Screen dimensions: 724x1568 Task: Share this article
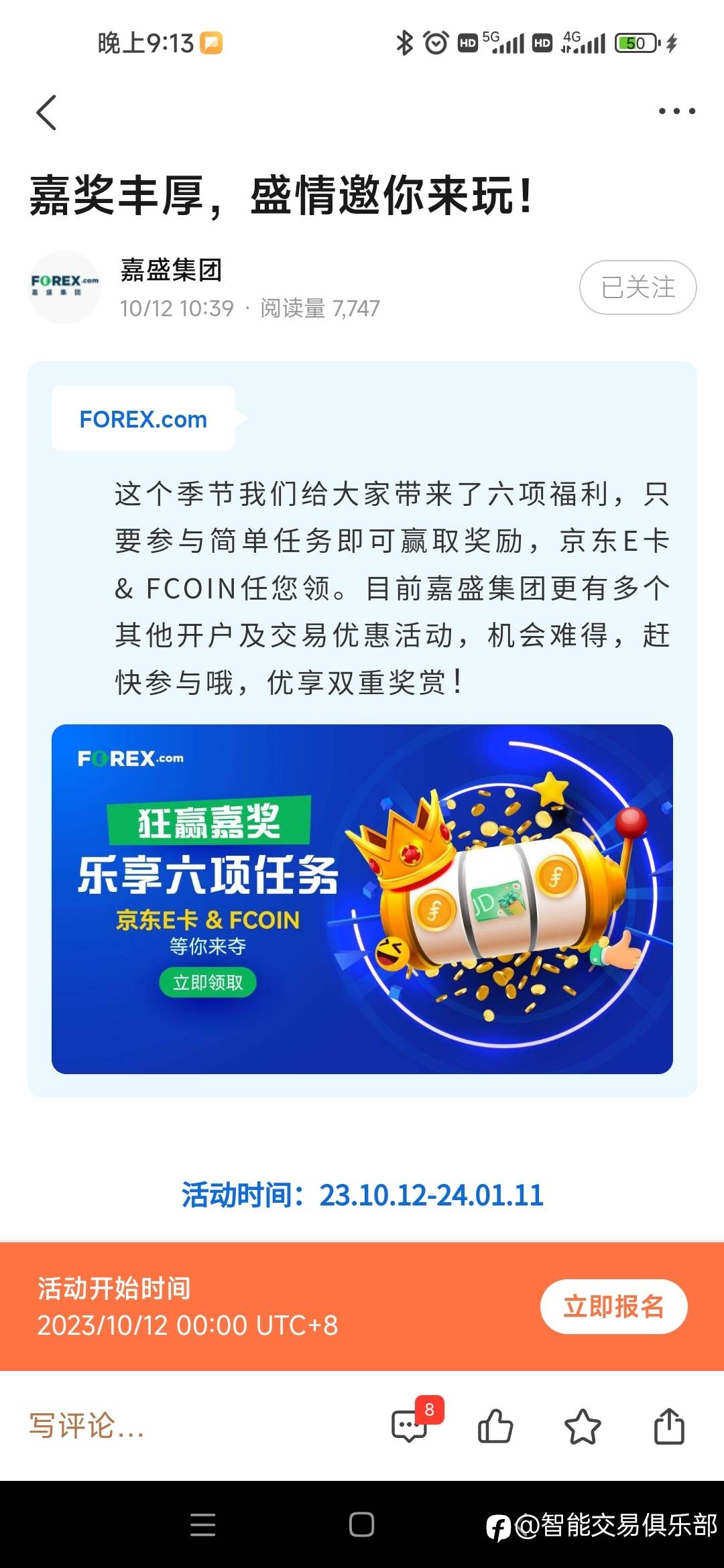tap(669, 1425)
